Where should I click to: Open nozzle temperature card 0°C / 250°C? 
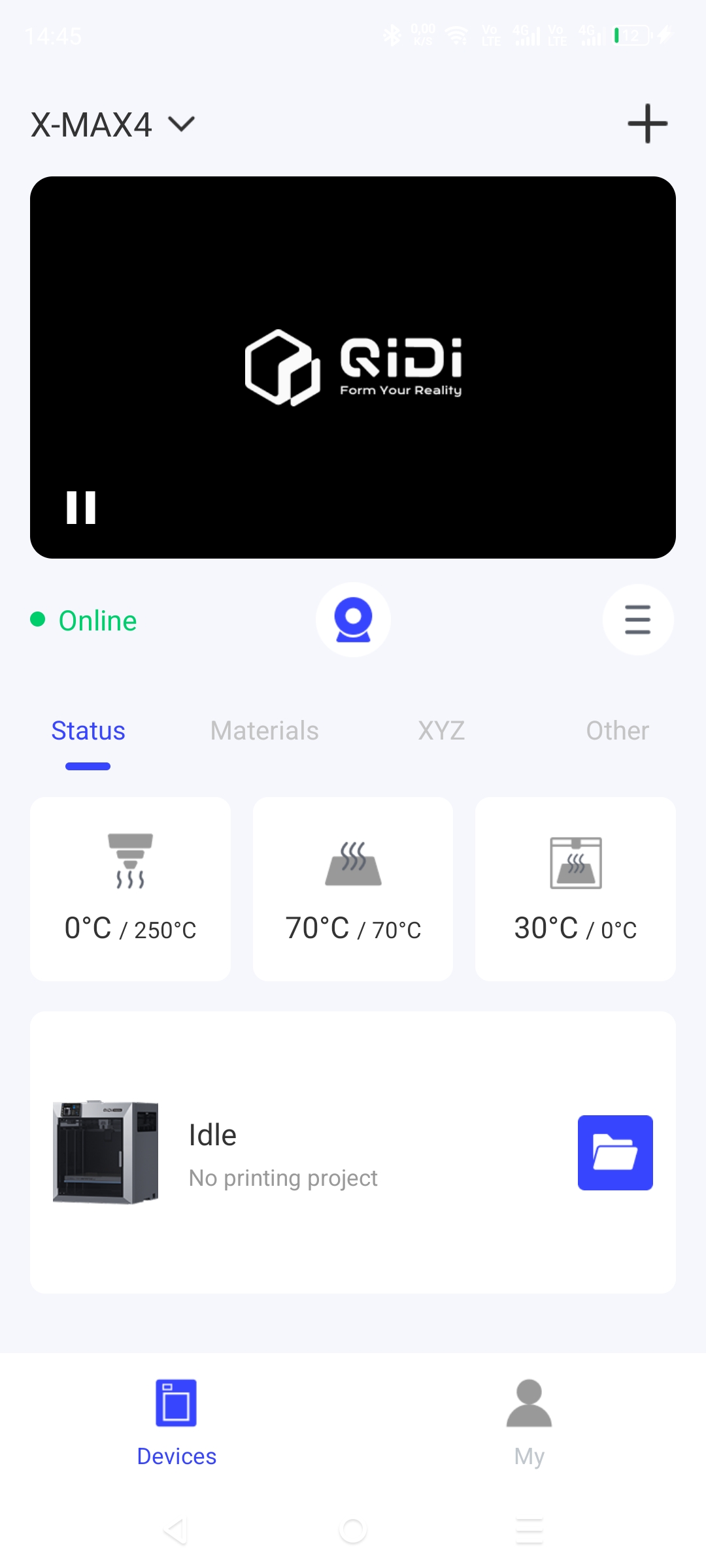point(130,889)
